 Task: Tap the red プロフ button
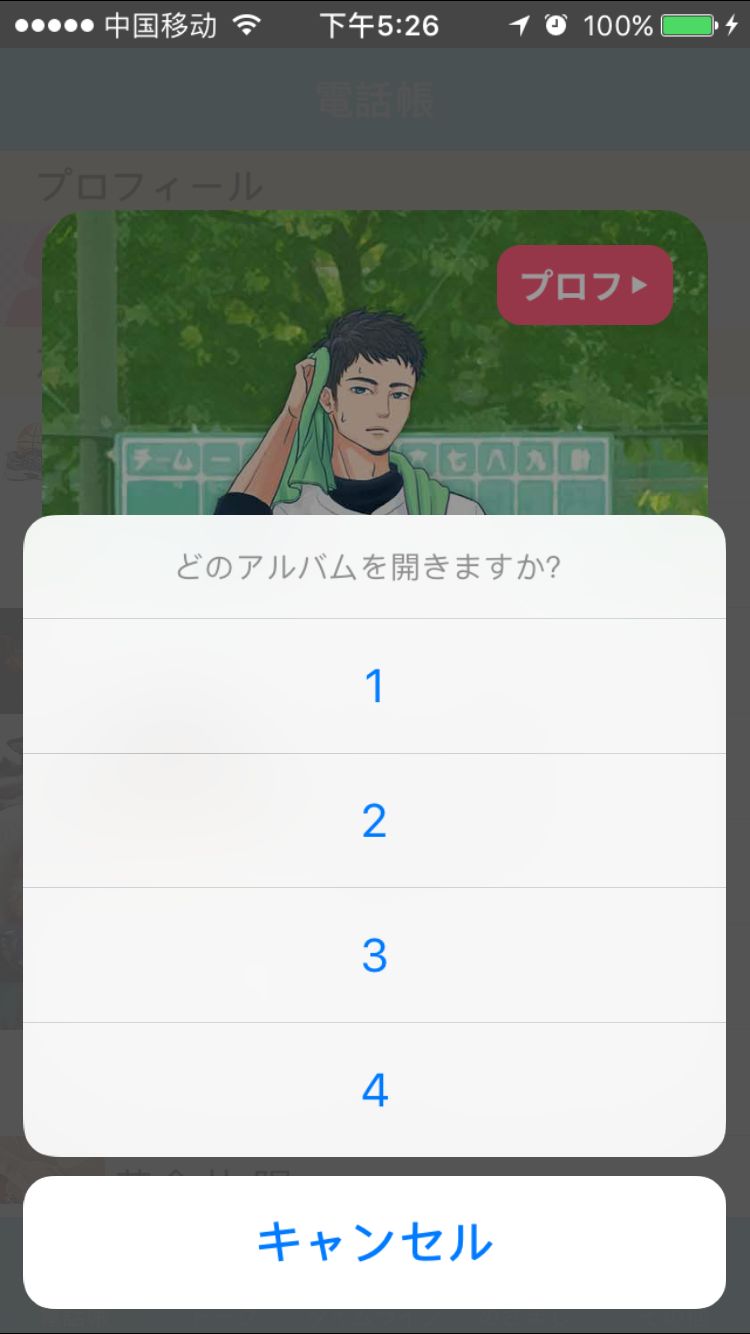coord(585,284)
